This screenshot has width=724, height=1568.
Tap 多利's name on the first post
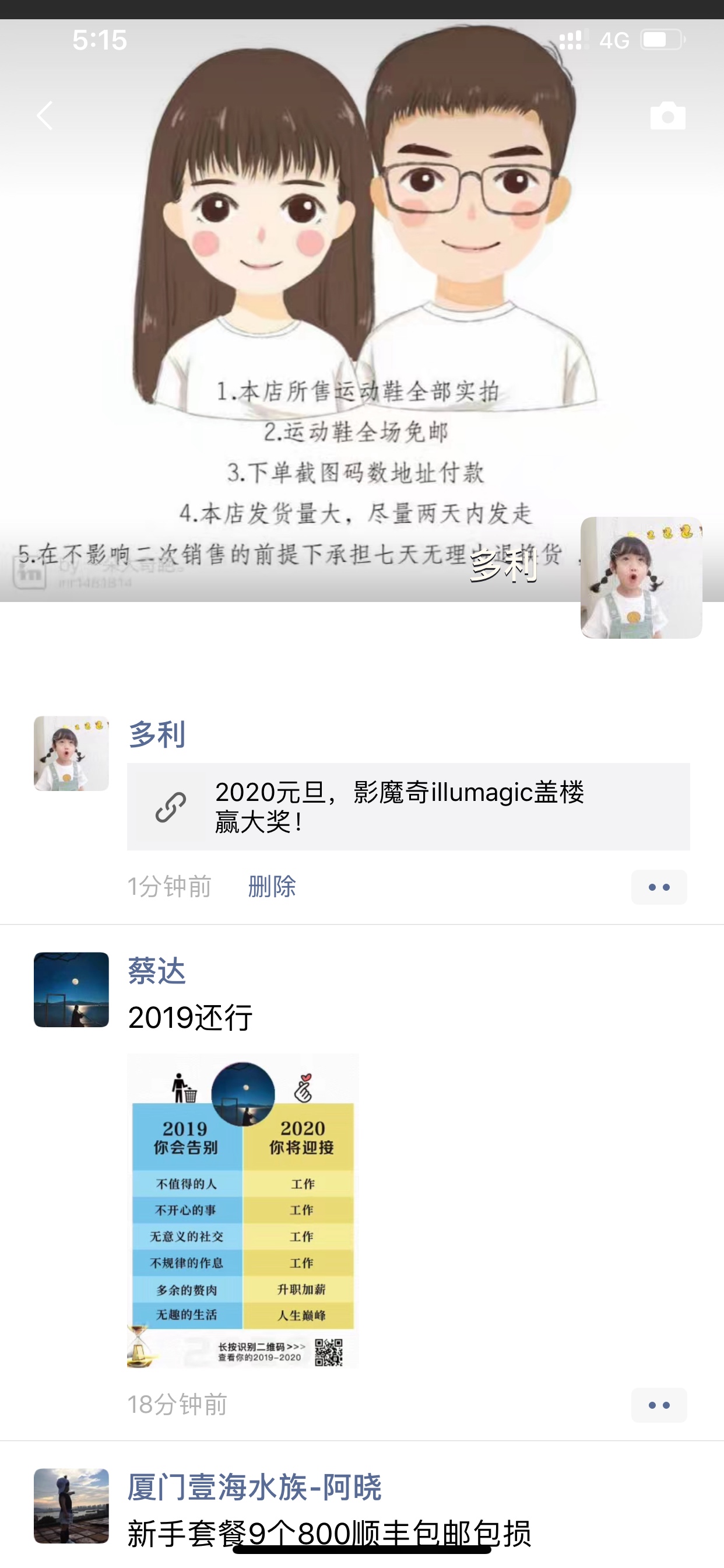(x=156, y=734)
